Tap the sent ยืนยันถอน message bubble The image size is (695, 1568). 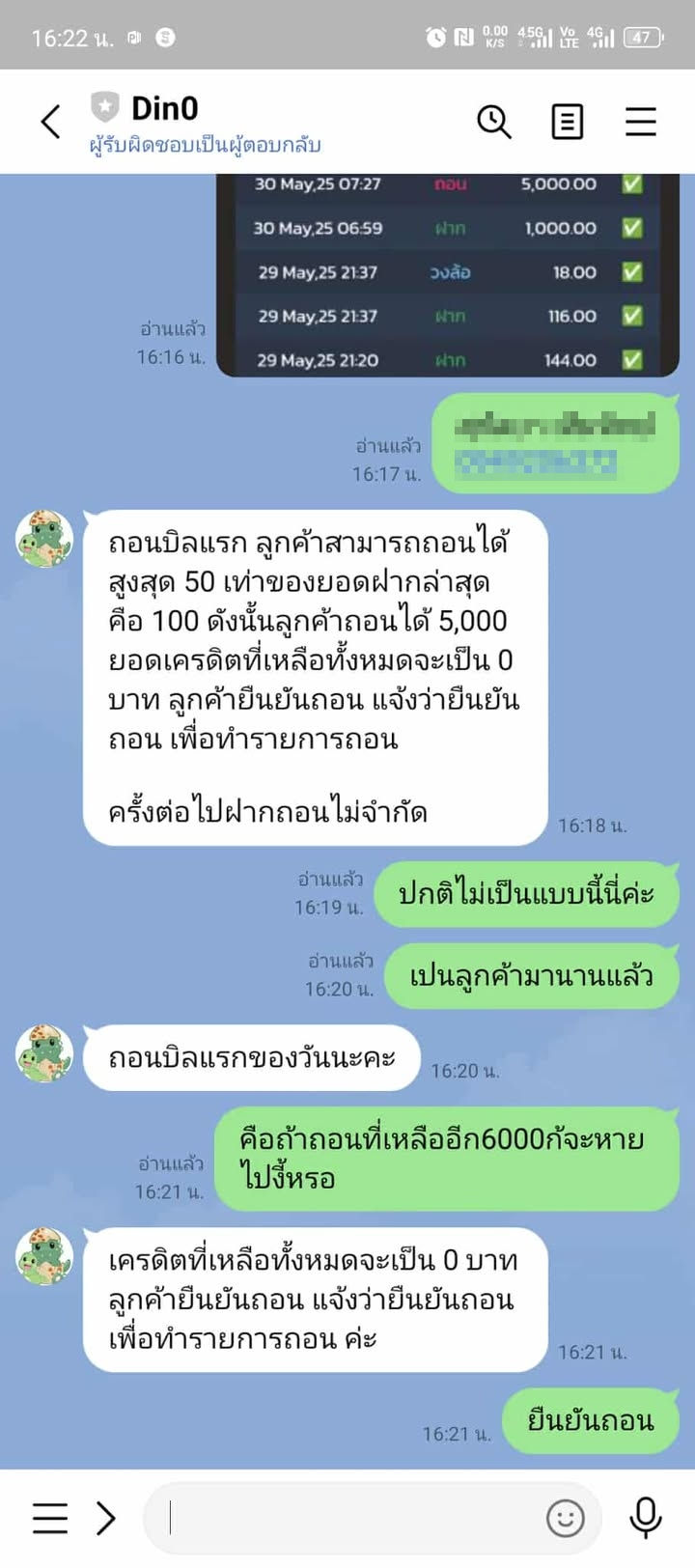(x=590, y=1420)
